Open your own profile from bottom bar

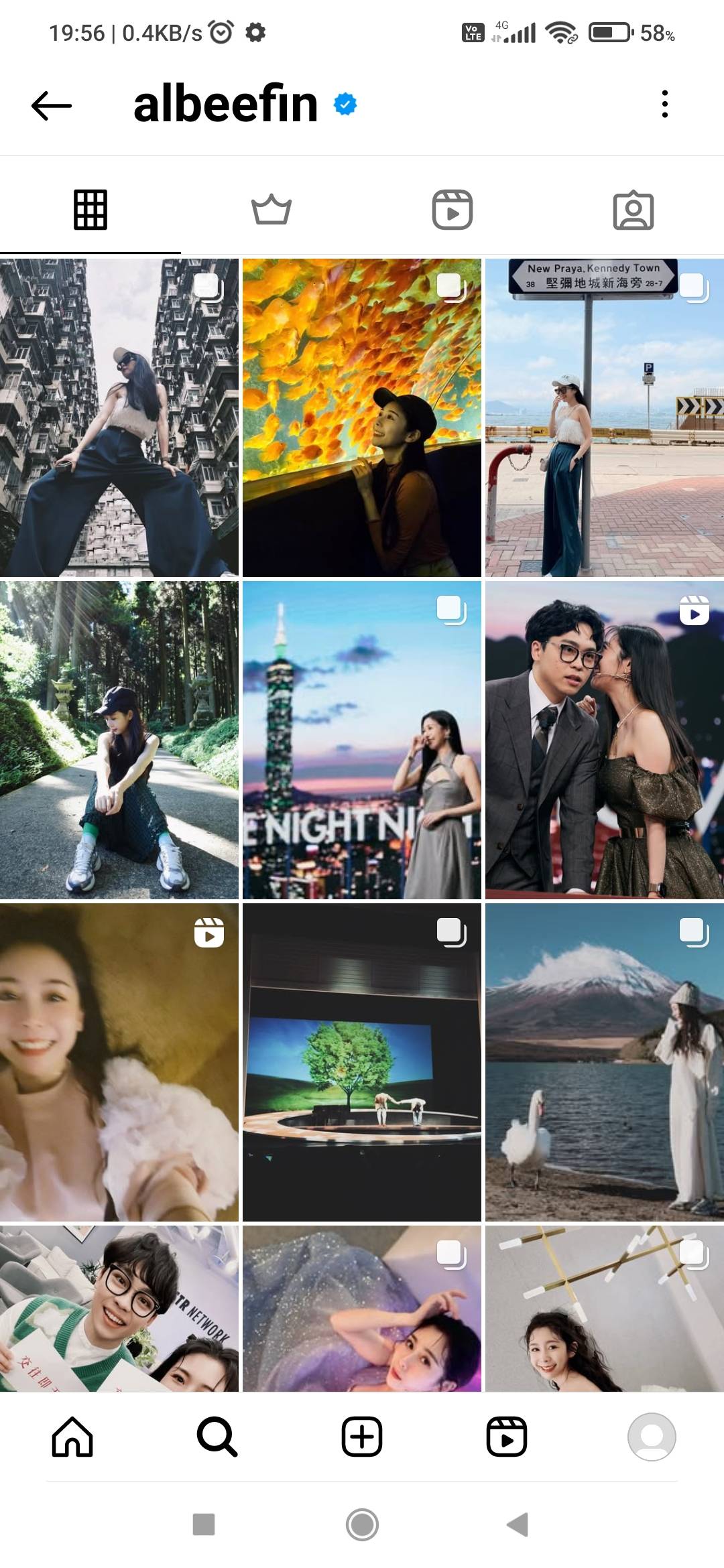click(x=651, y=1437)
